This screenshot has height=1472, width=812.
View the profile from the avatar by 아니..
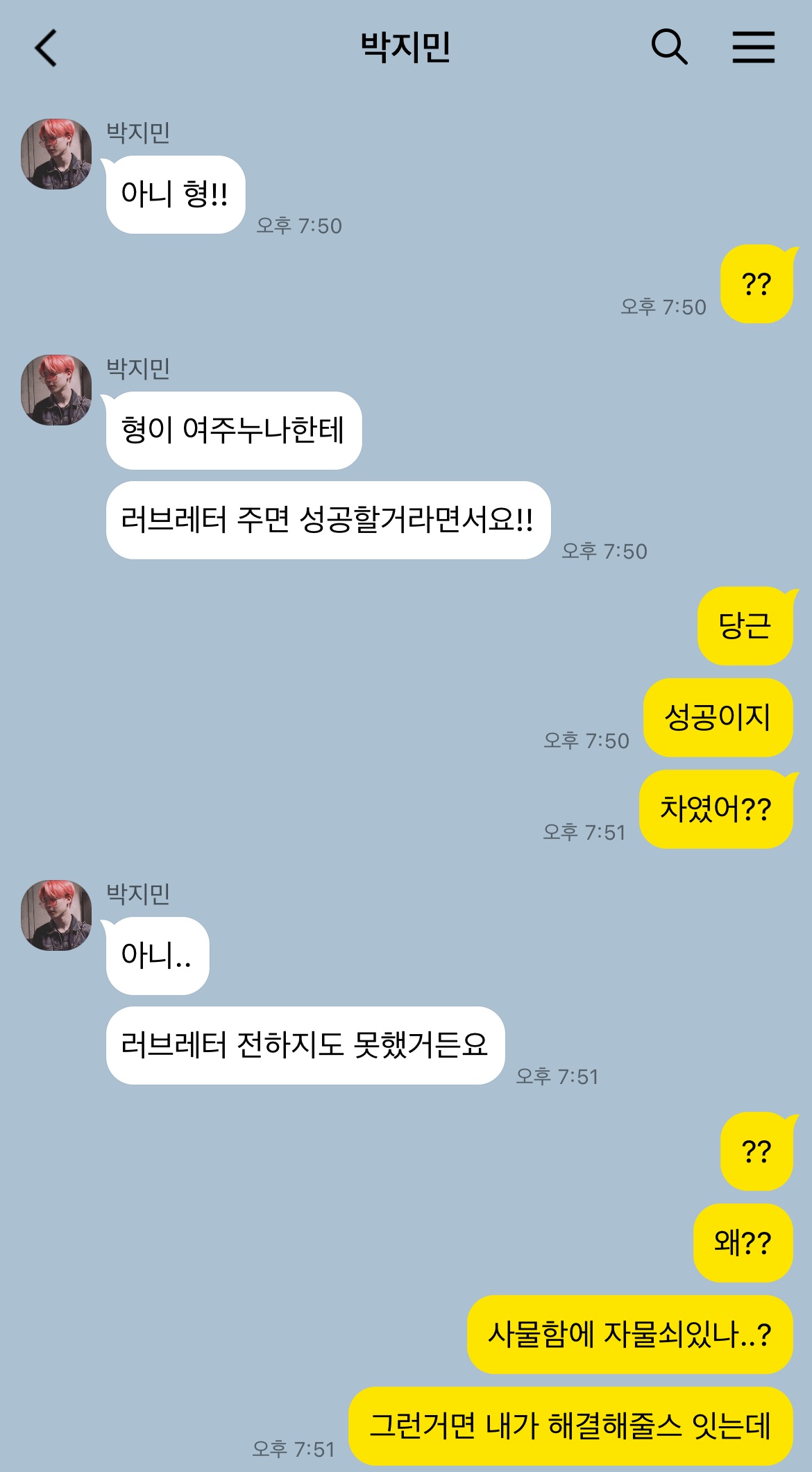coord(56,915)
